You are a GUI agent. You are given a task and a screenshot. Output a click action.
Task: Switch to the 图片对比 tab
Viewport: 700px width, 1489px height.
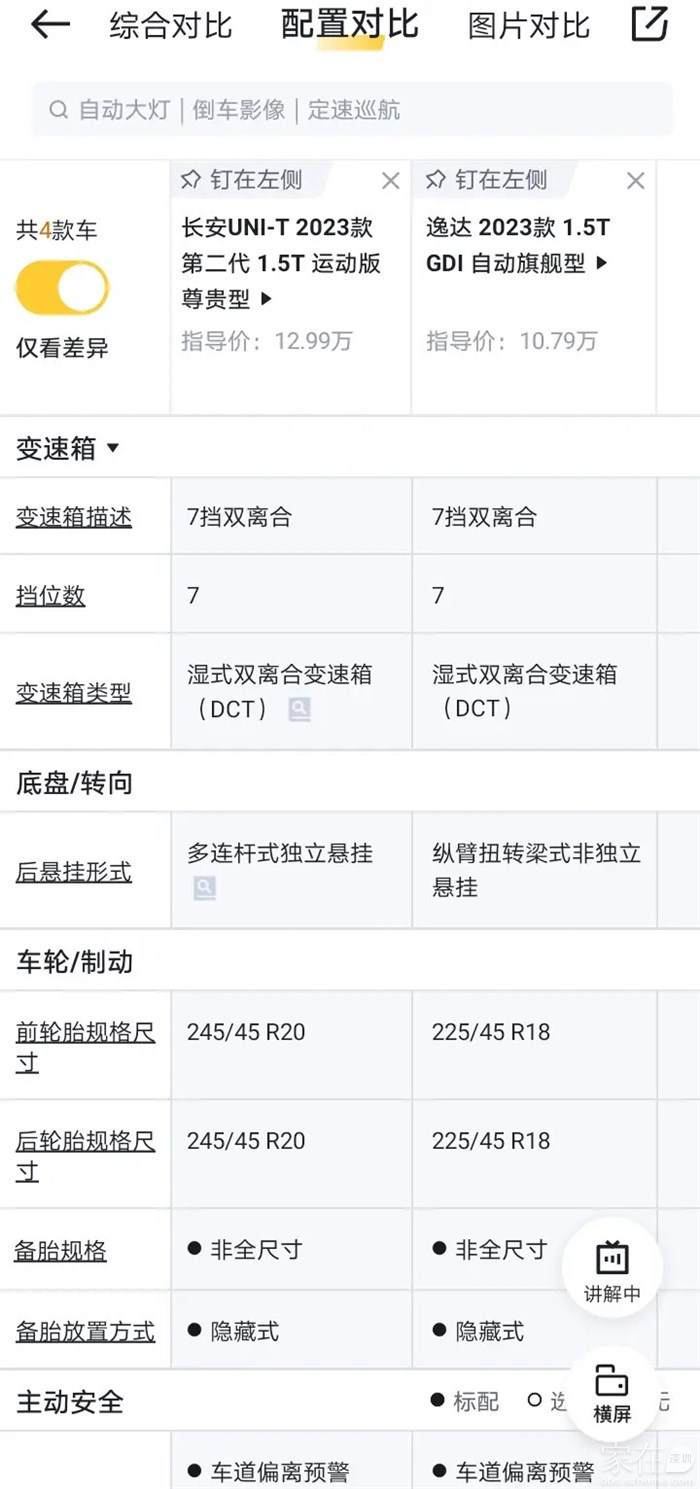pos(528,26)
